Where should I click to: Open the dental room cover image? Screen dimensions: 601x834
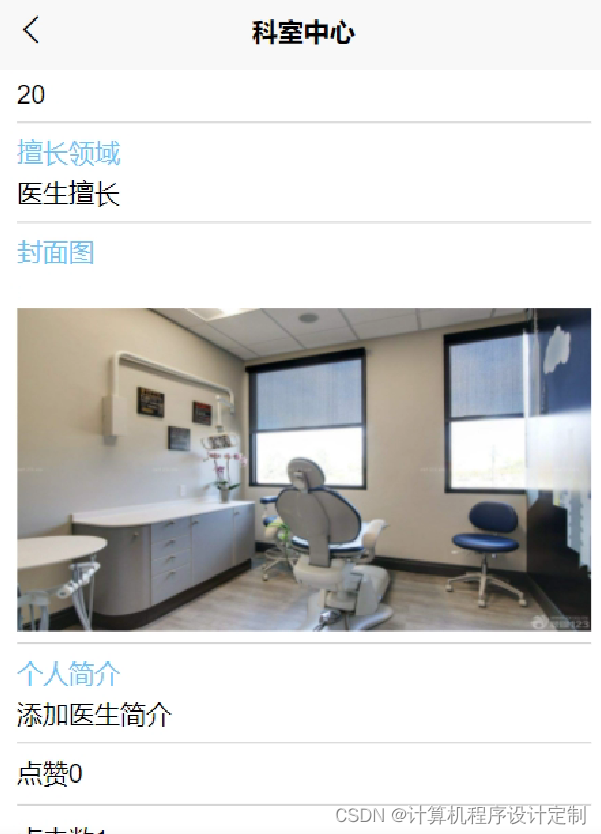point(303,469)
